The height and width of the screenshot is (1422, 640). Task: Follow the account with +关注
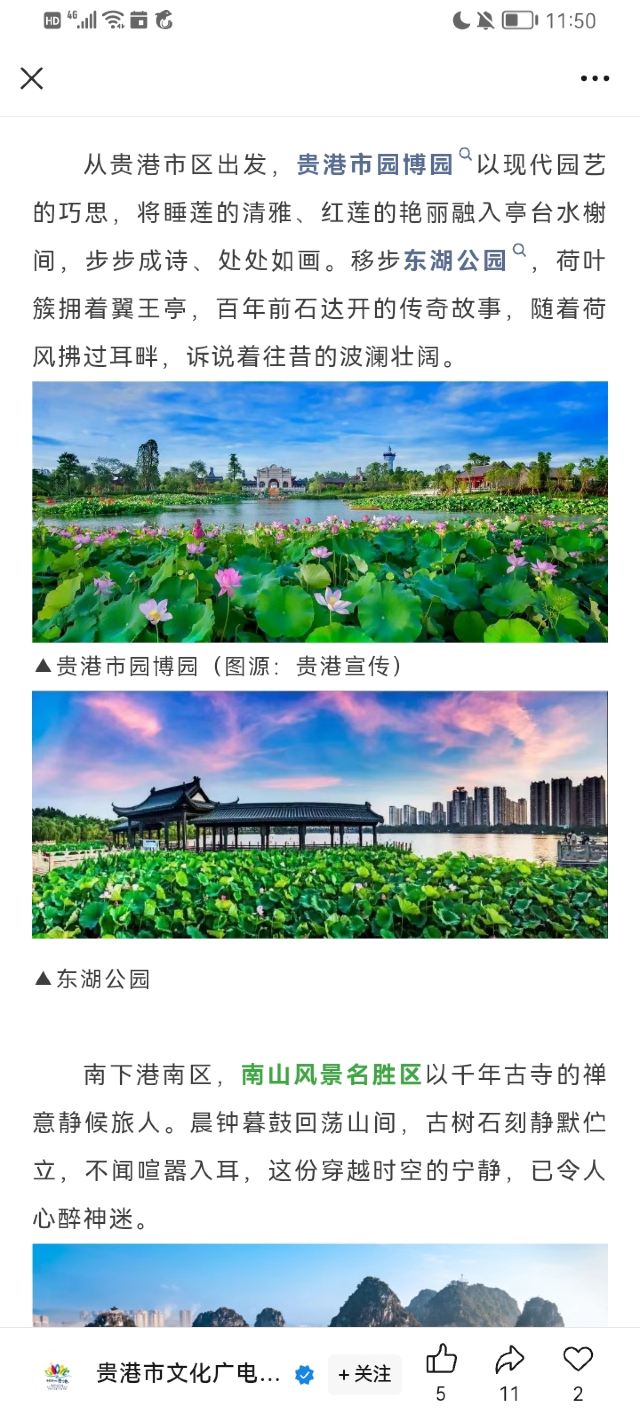tap(364, 1374)
